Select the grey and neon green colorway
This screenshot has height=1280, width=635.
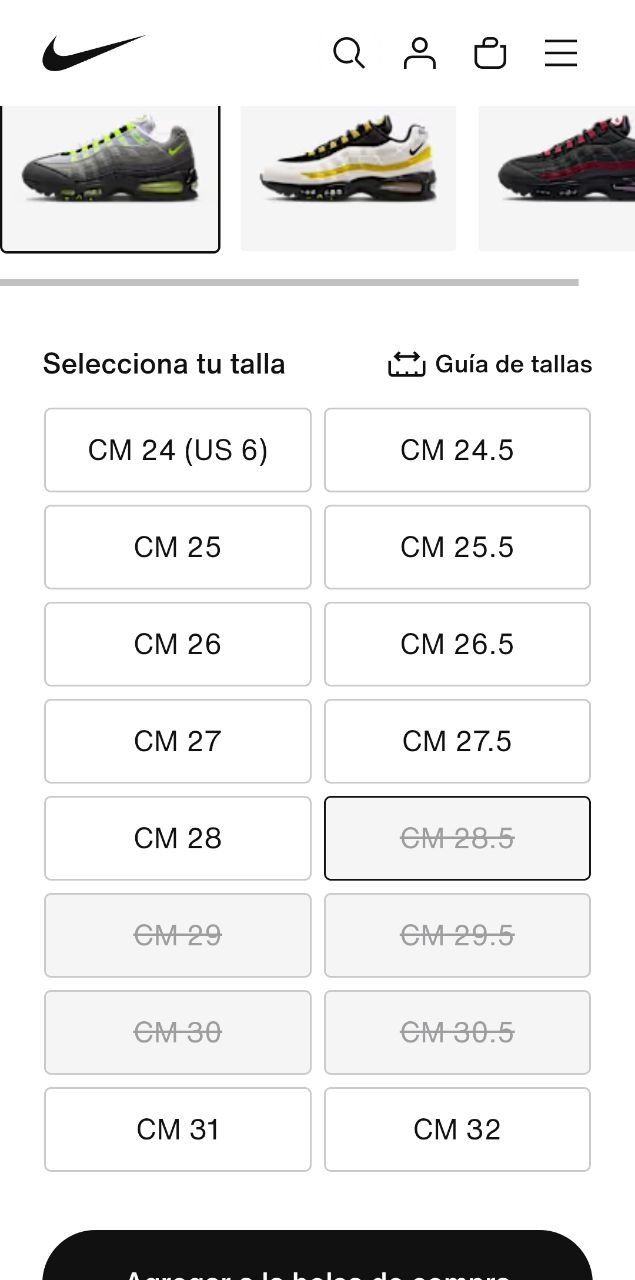(110, 176)
